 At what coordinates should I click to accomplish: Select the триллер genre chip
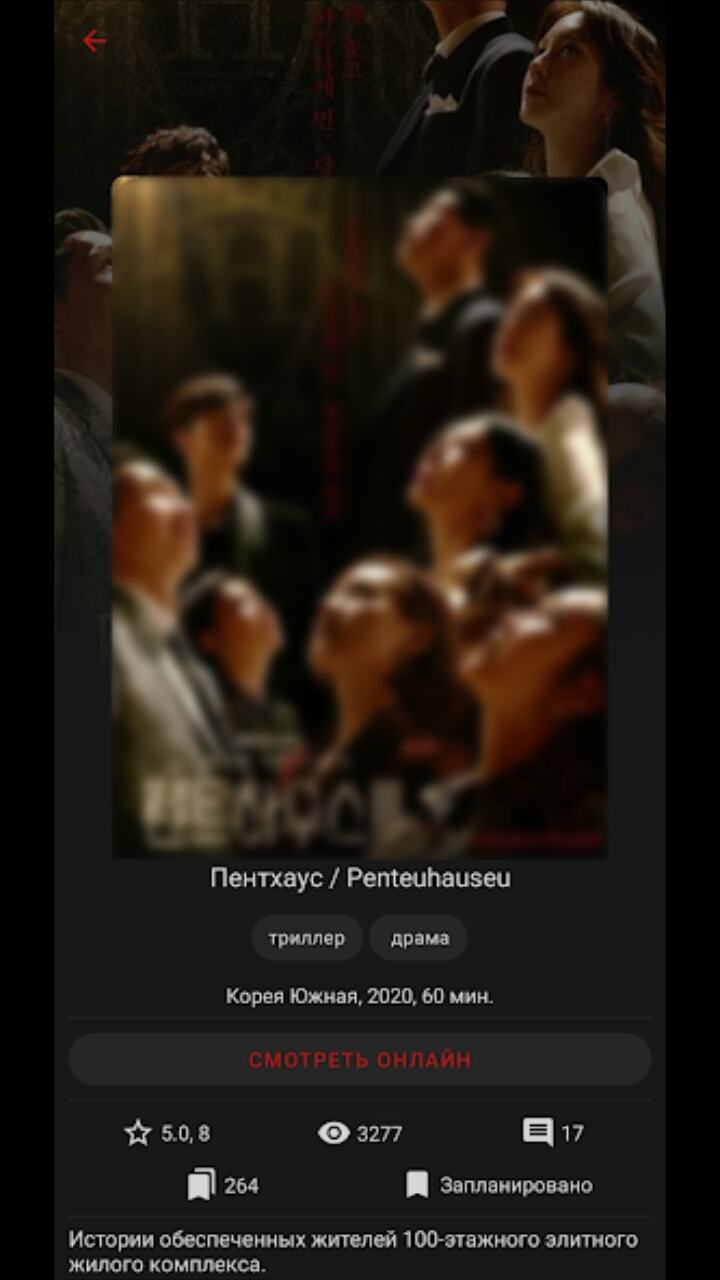pos(306,938)
